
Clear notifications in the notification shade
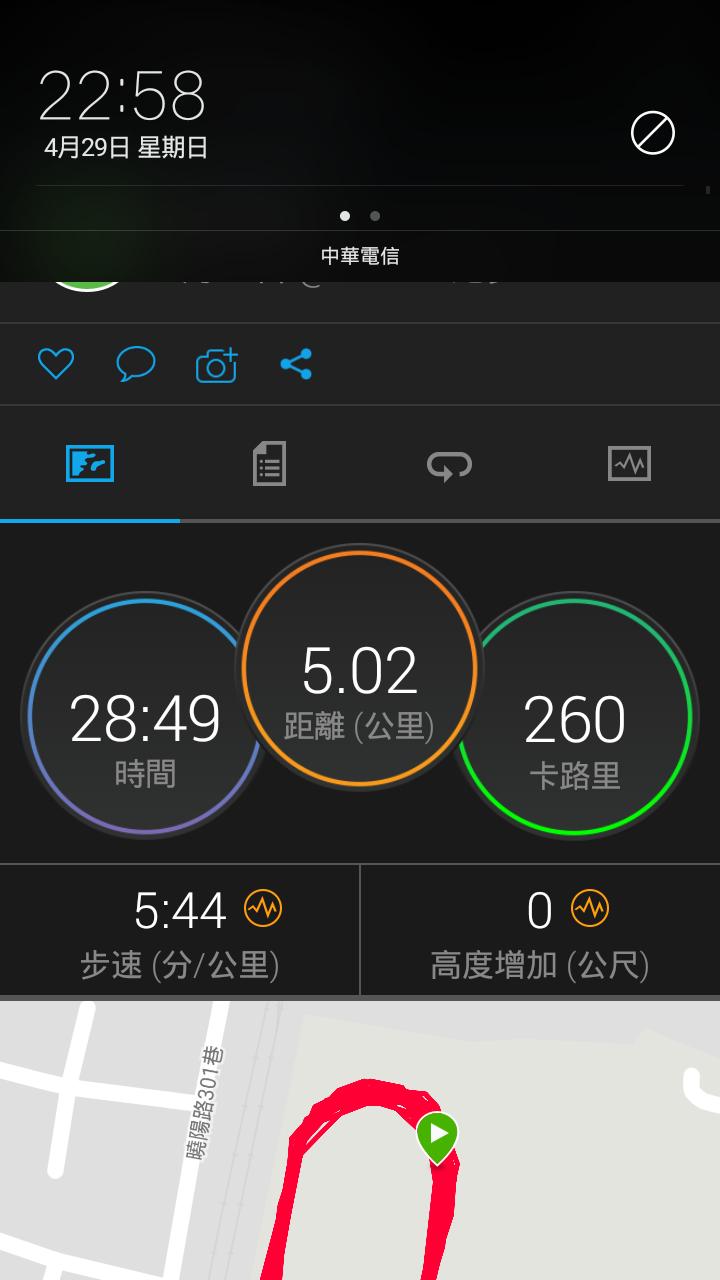click(x=653, y=133)
